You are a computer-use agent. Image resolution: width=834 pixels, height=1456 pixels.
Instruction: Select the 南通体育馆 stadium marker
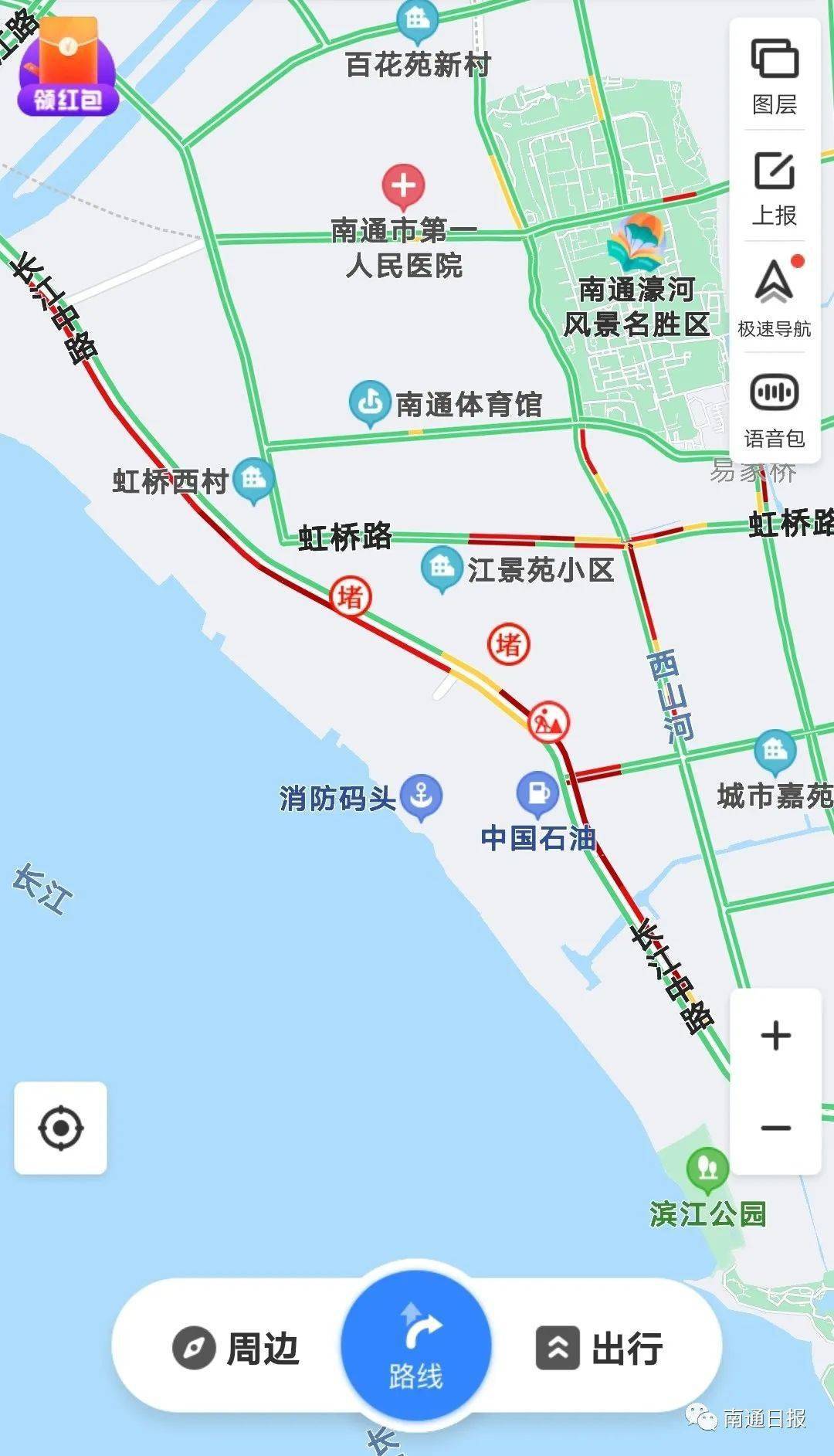(369, 402)
